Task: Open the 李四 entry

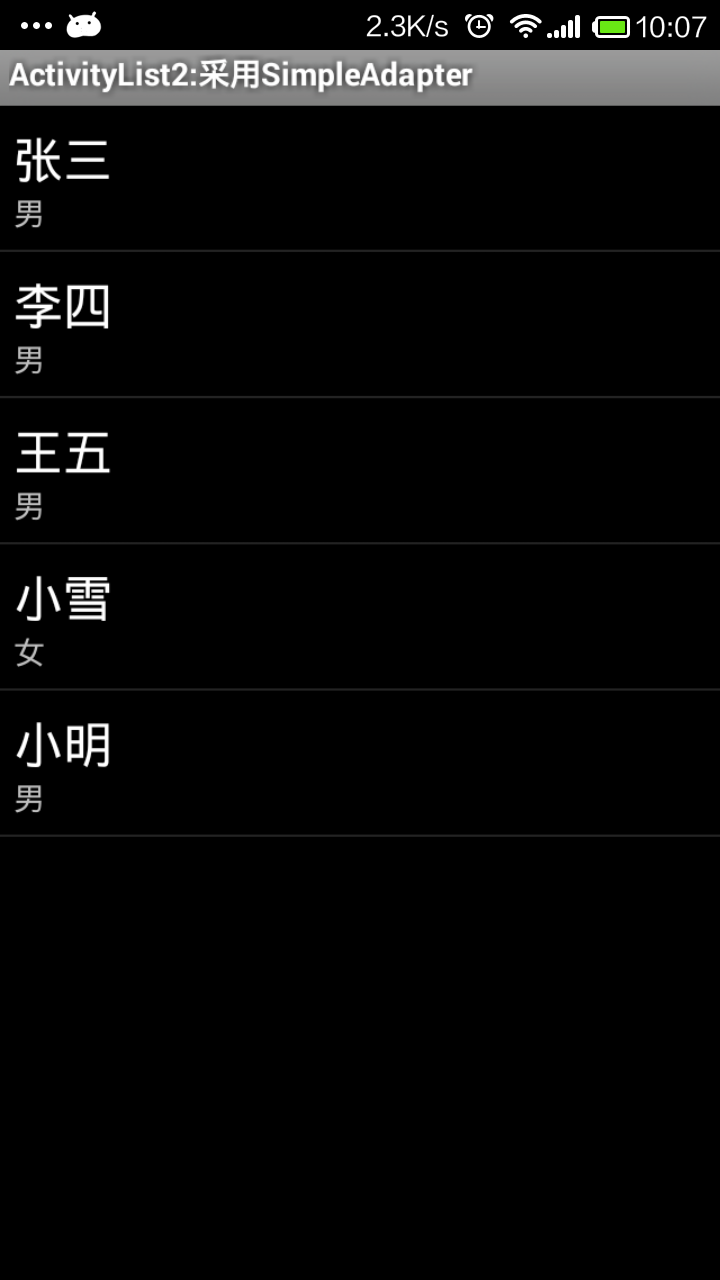Action: [360, 324]
